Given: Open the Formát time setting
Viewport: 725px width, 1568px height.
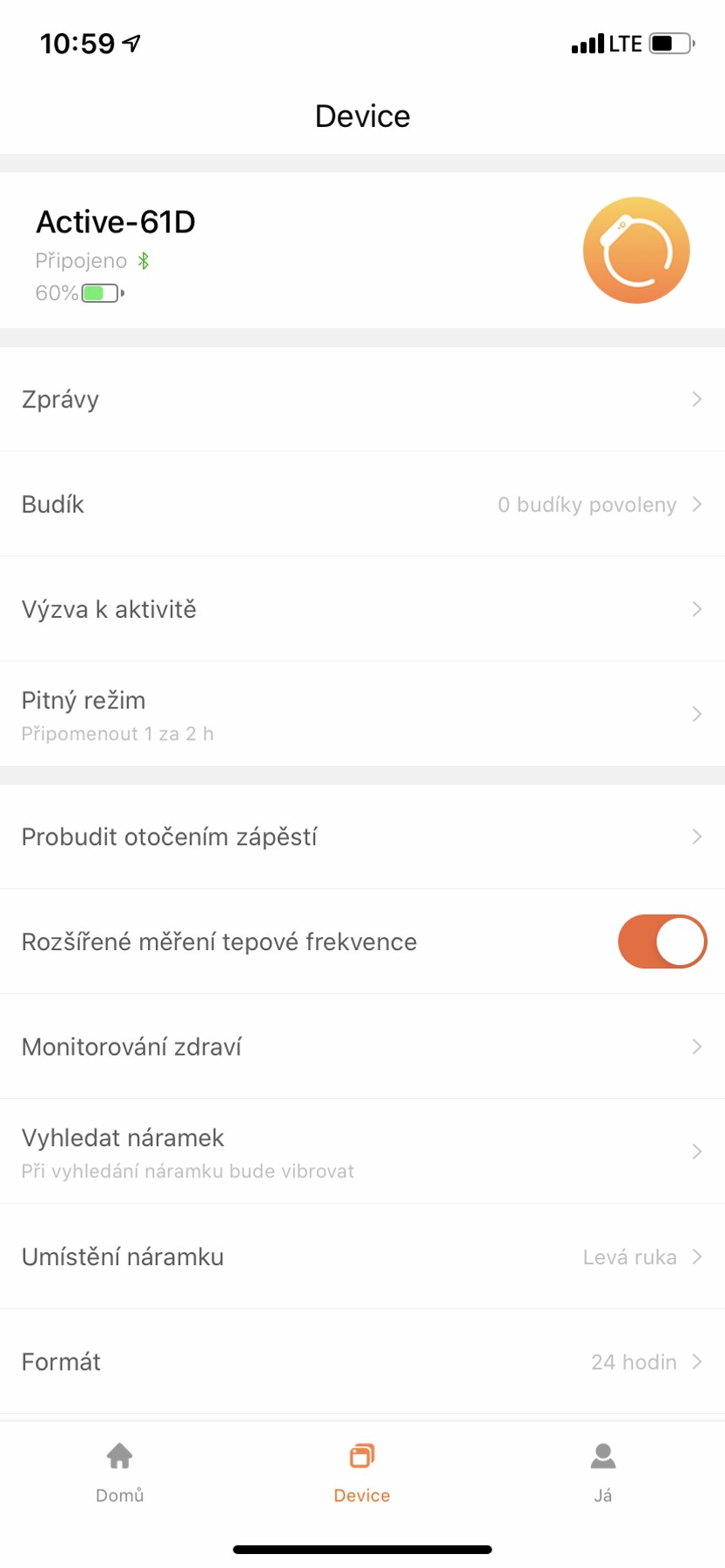Looking at the screenshot, I should click(362, 1362).
